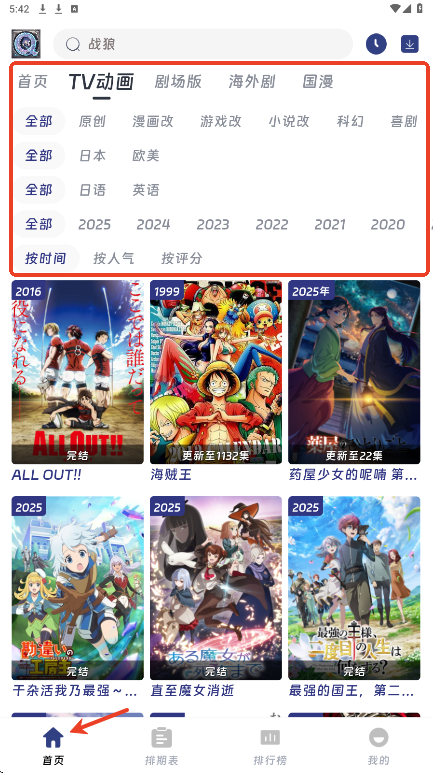Filter by year 2024

pyautogui.click(x=153, y=225)
